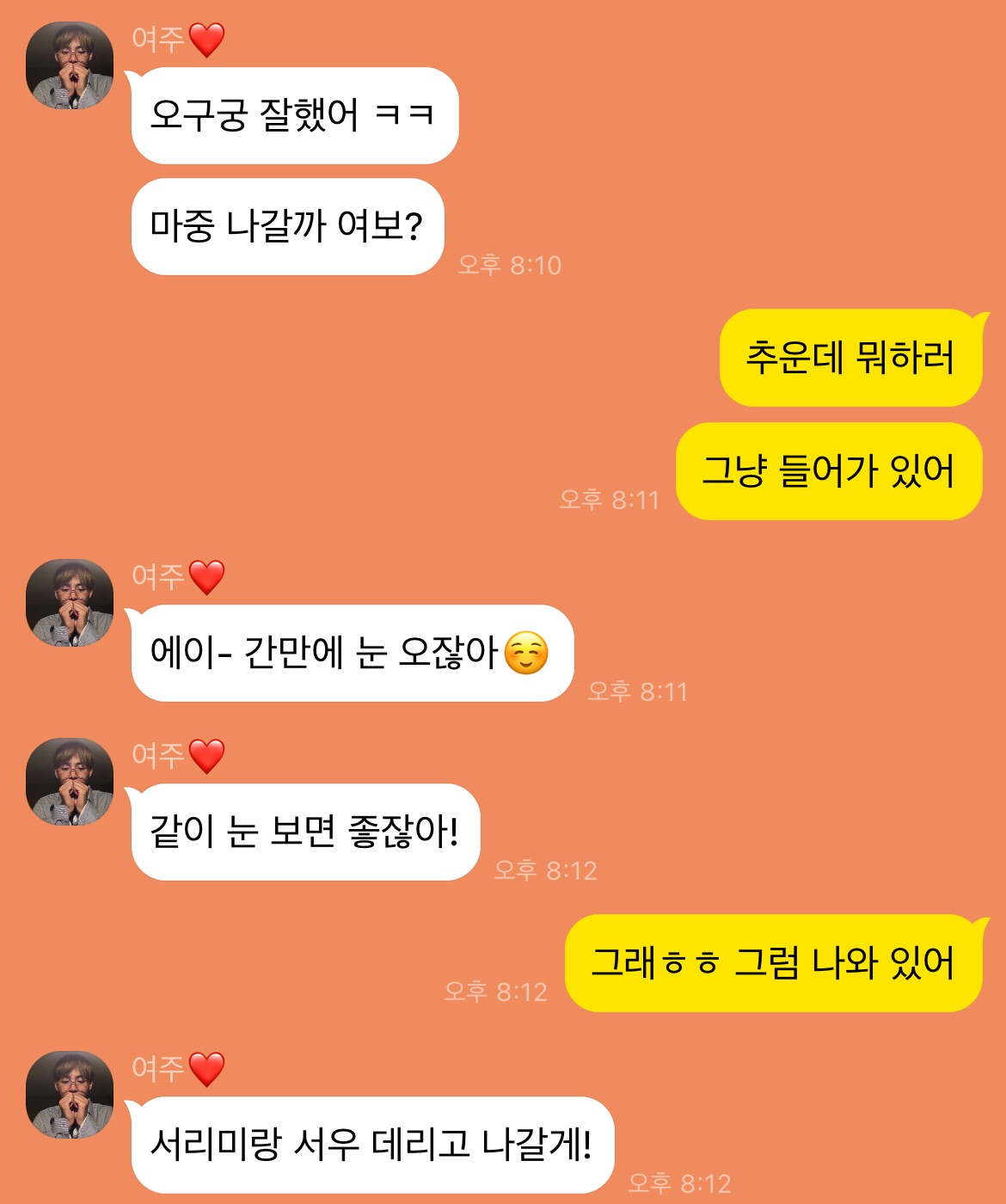
Task: Open the avatar by '서리미랑 서우 데리고 나갈게!'
Action: pos(70,1094)
